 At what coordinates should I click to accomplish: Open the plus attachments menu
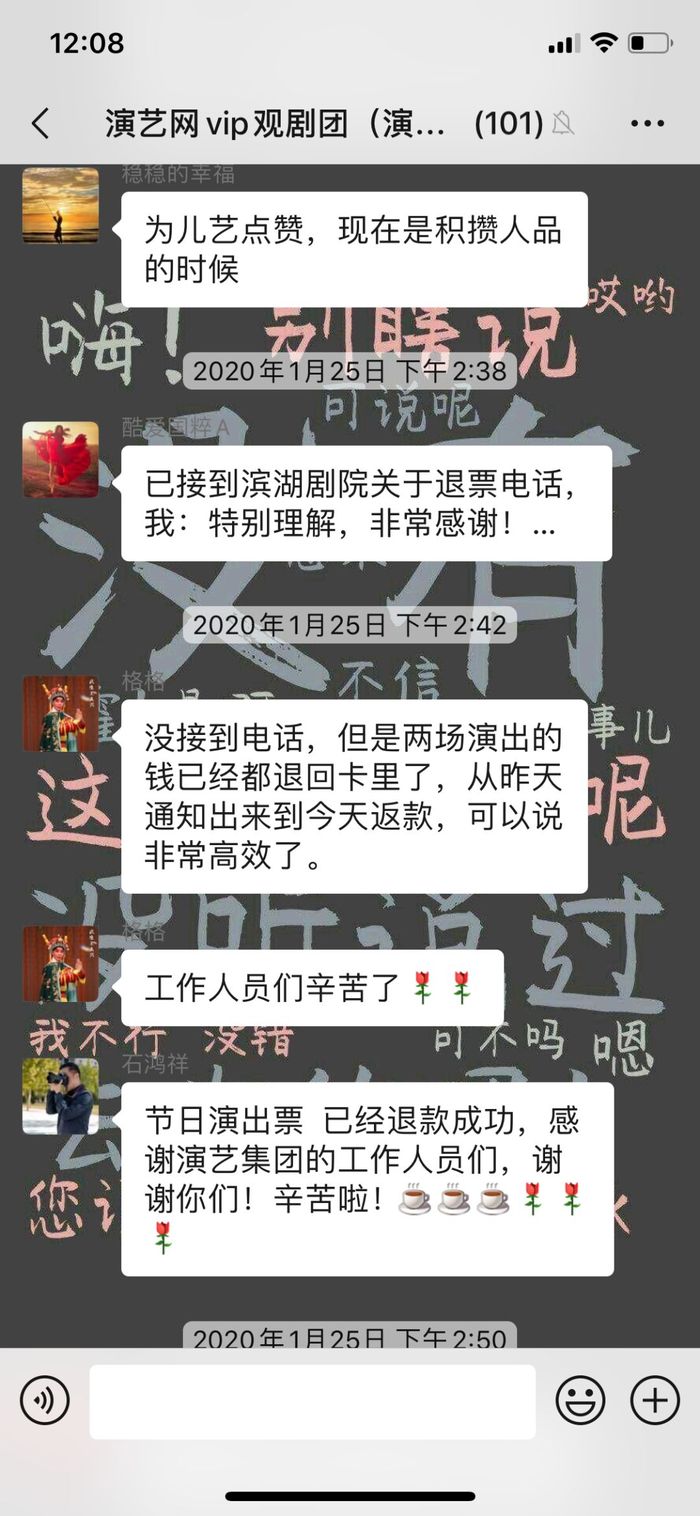[x=655, y=1400]
